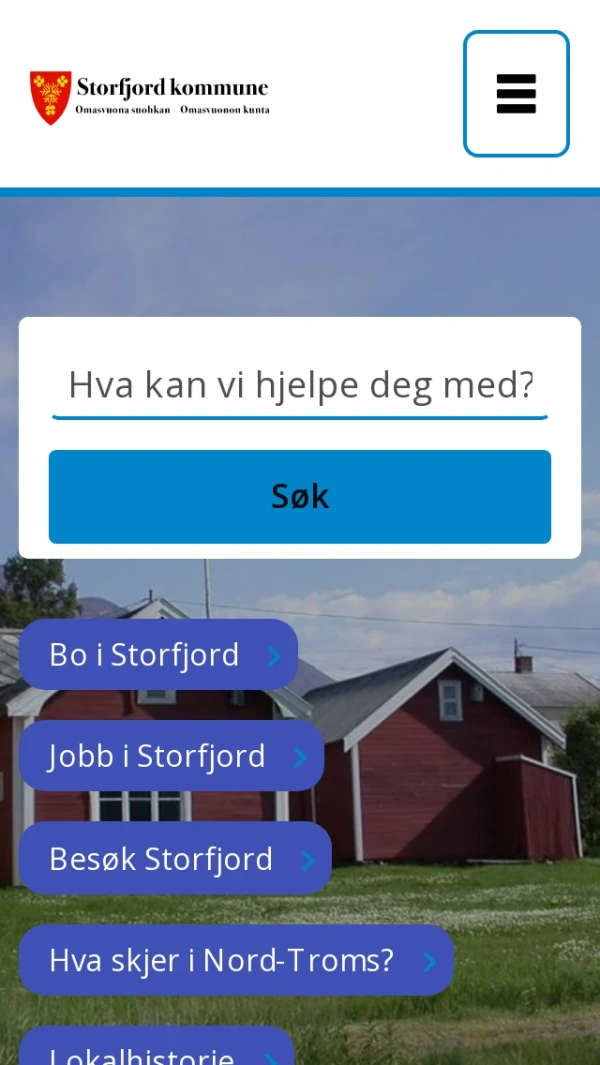Open Hva skjer i Nord-Troms?
The height and width of the screenshot is (1065, 600).
[x=236, y=960]
